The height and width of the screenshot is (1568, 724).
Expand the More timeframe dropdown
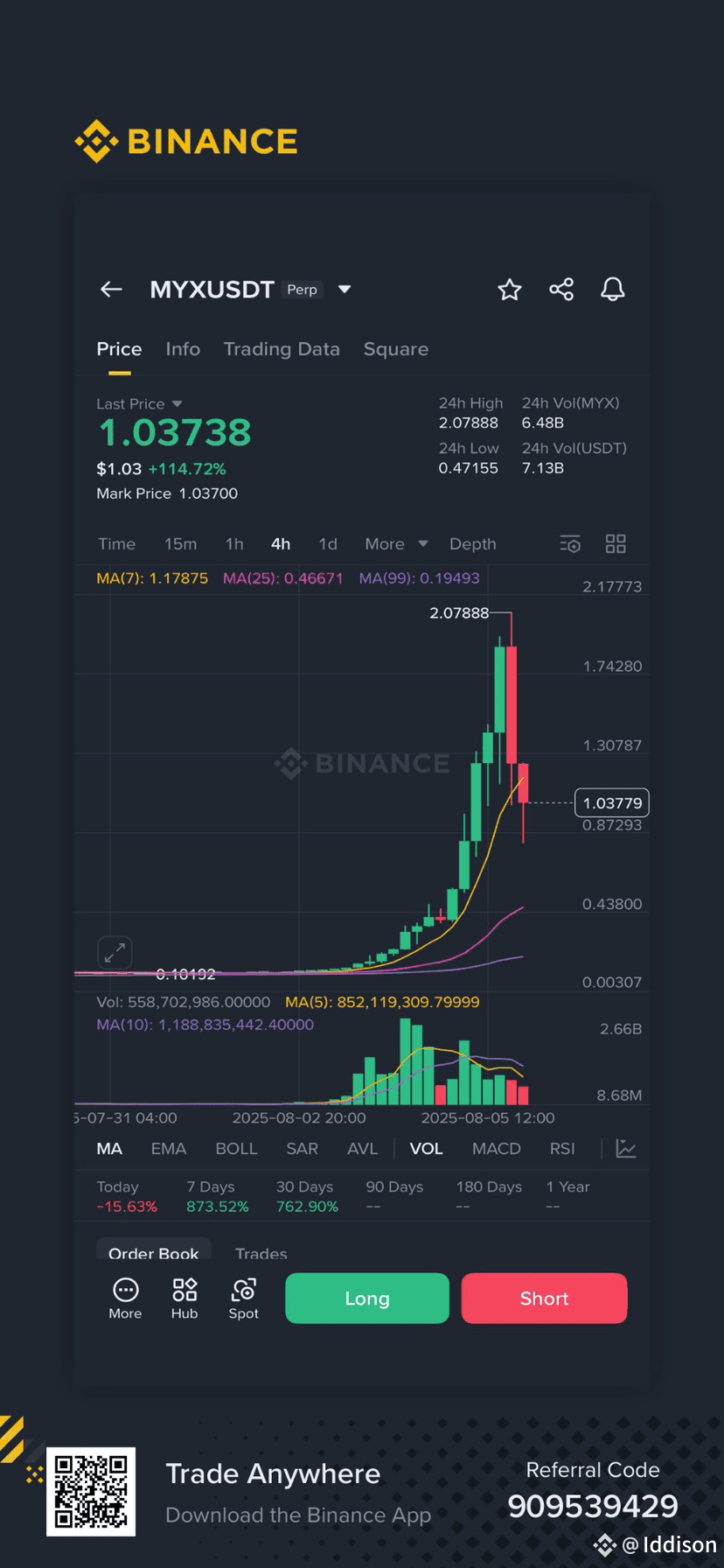395,543
